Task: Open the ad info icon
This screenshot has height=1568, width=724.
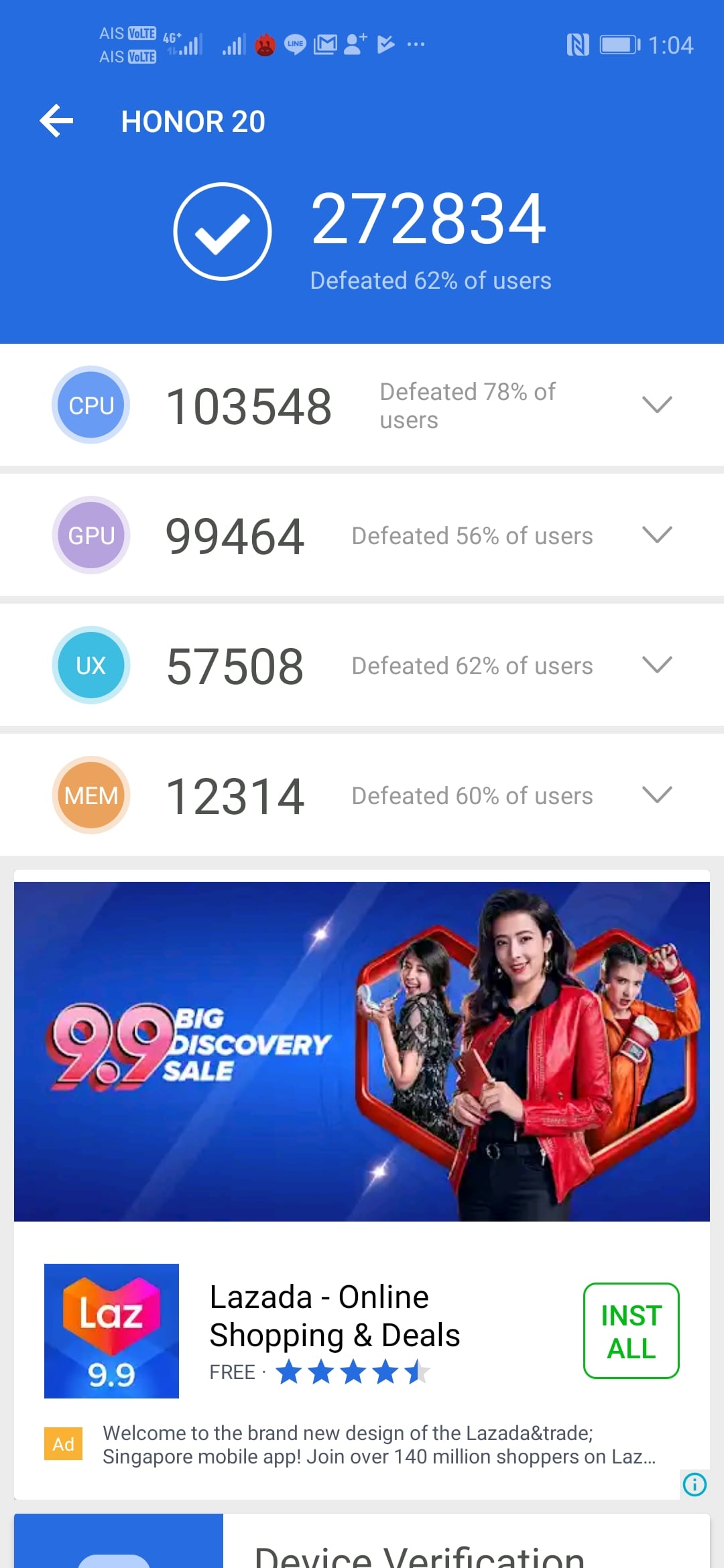Action: point(695,1484)
